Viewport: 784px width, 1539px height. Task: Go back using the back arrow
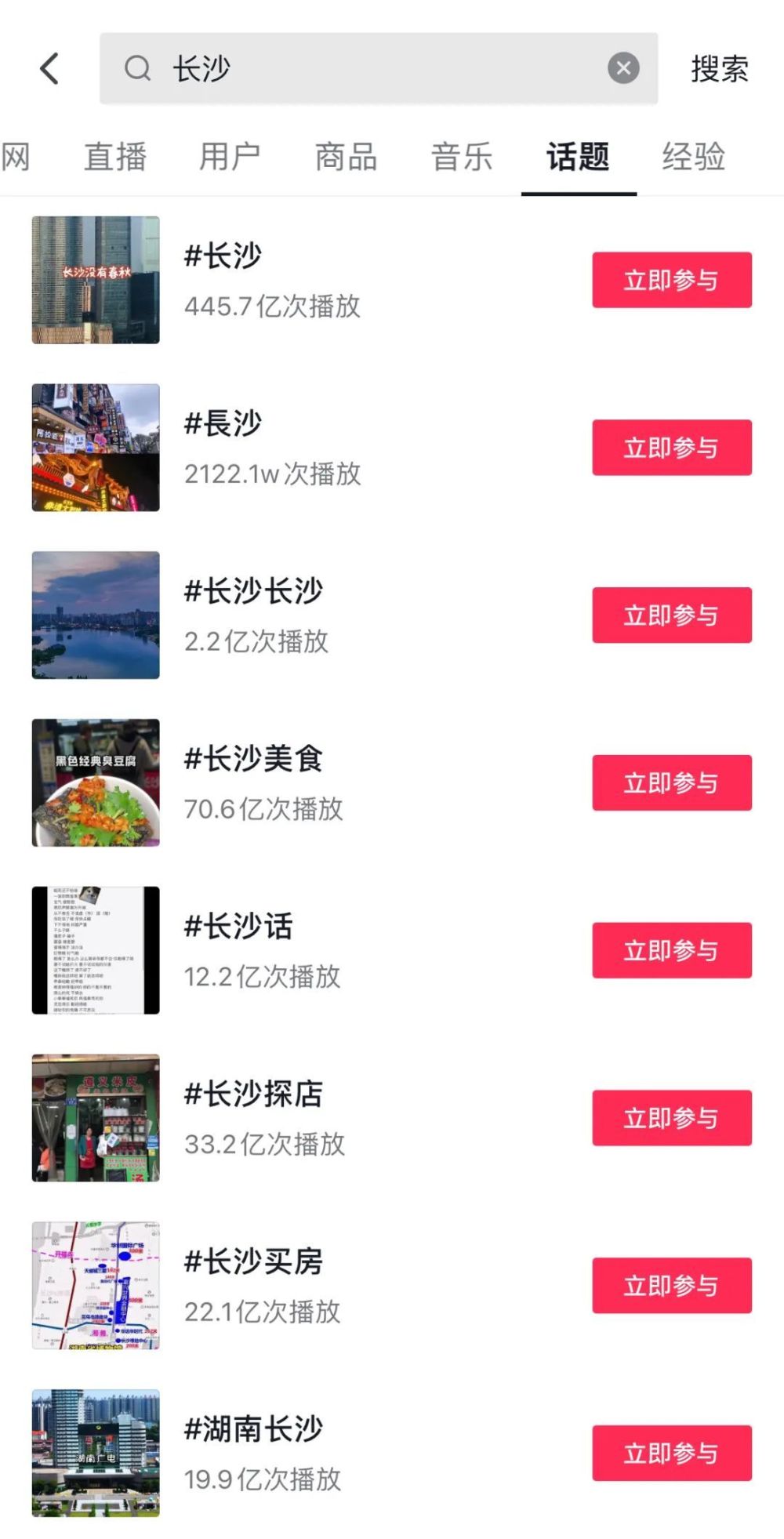[x=49, y=68]
